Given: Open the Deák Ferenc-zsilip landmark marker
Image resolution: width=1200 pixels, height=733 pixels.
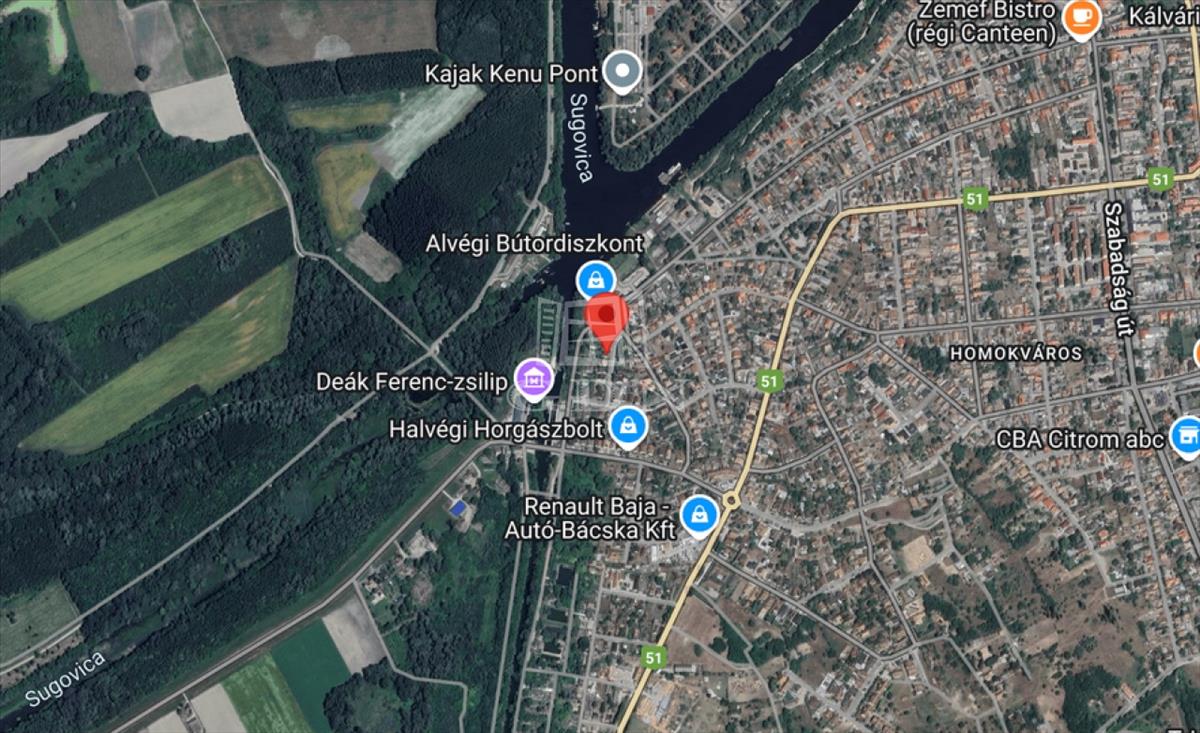Looking at the screenshot, I should pos(534,379).
